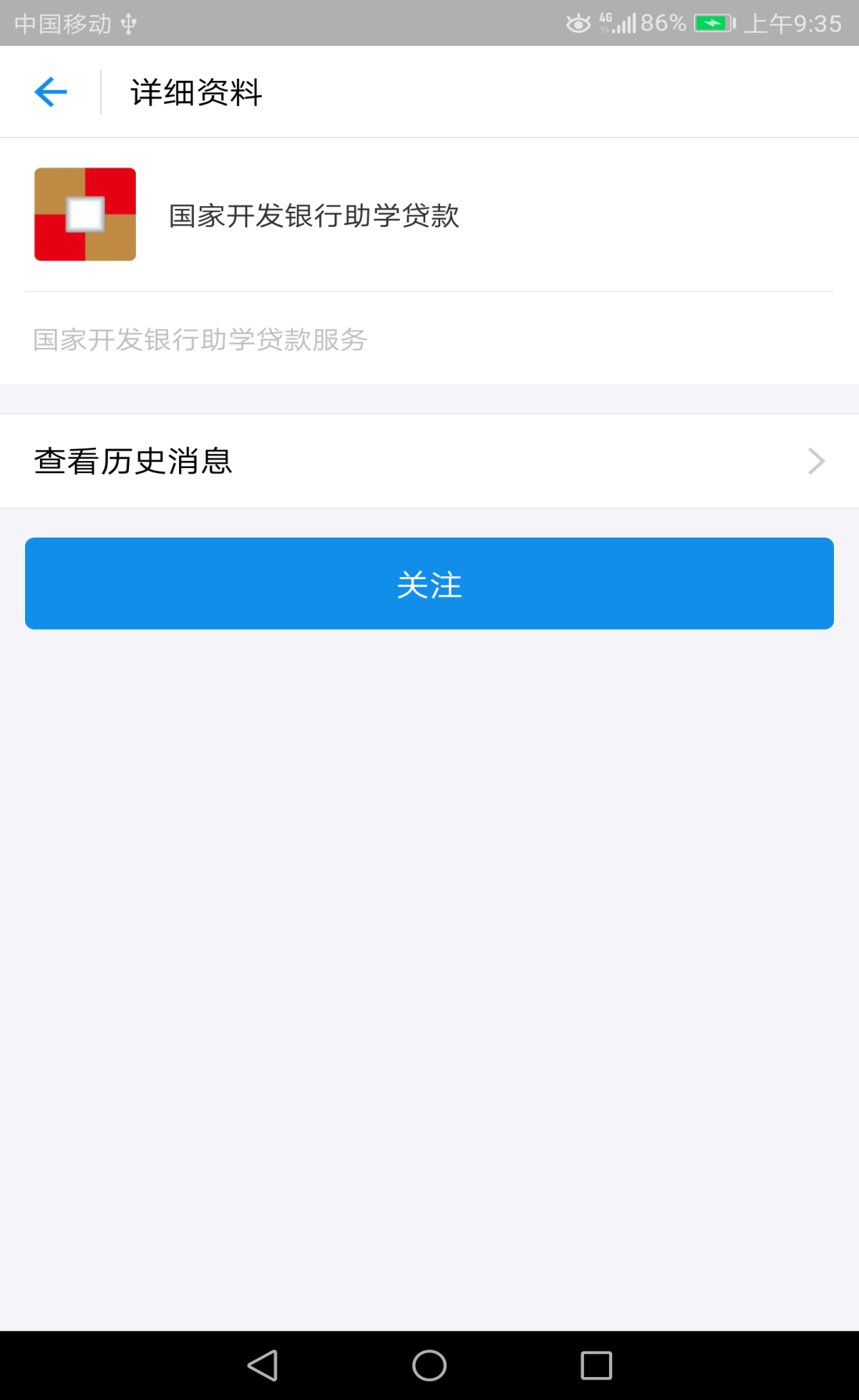Image resolution: width=859 pixels, height=1400 pixels.
Task: Tap the system home button
Action: coord(429,1365)
